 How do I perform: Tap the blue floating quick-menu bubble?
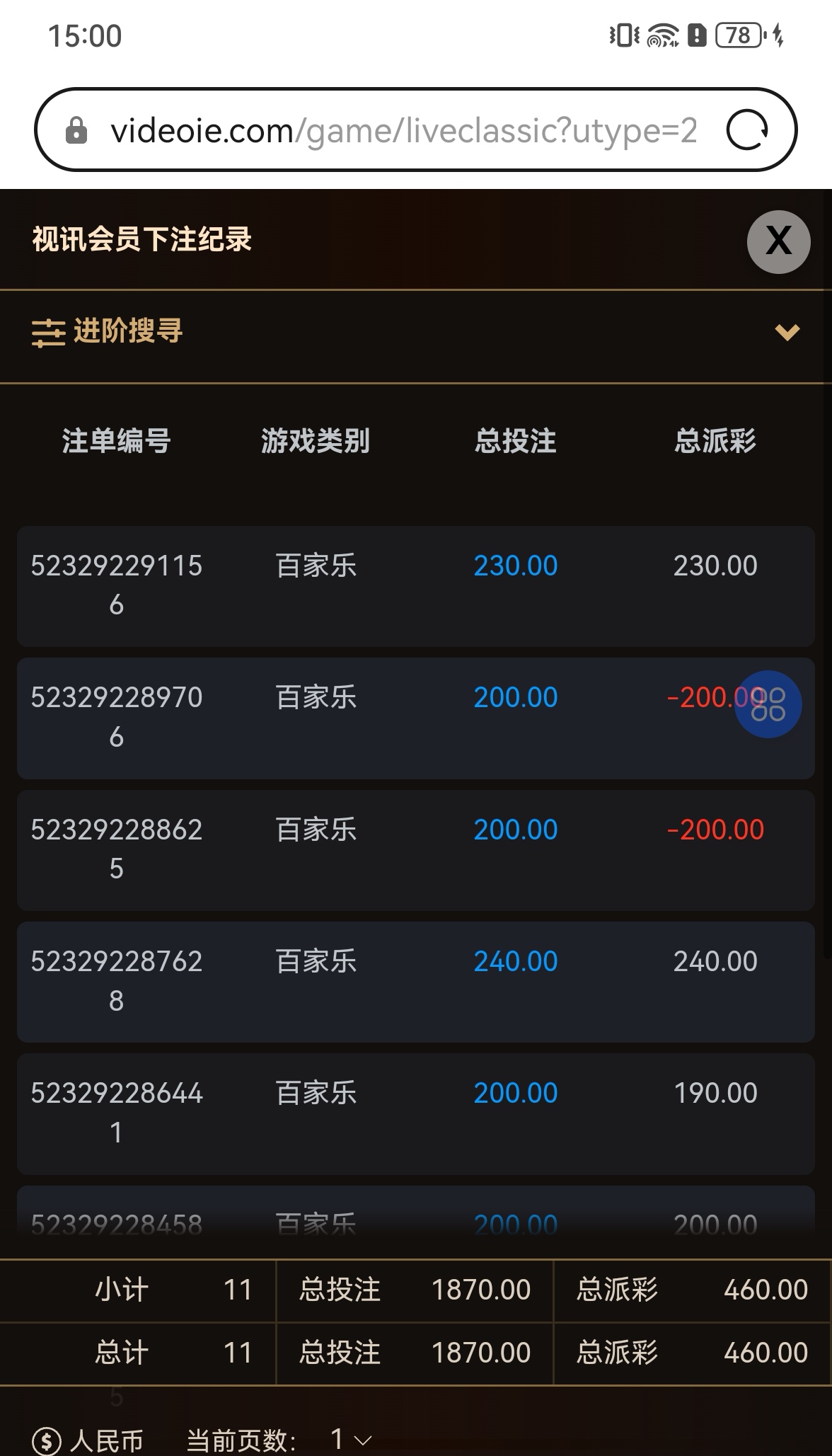(x=768, y=704)
